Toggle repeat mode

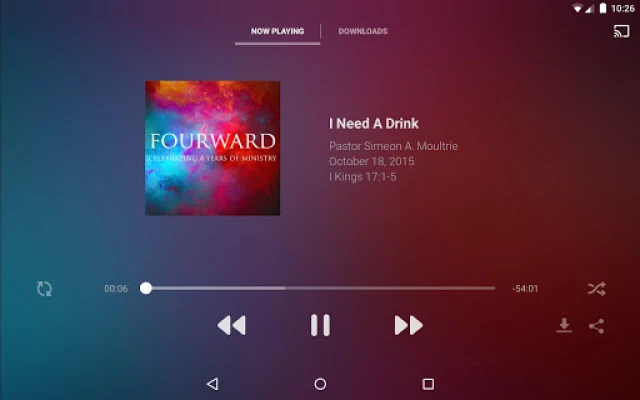click(x=44, y=289)
